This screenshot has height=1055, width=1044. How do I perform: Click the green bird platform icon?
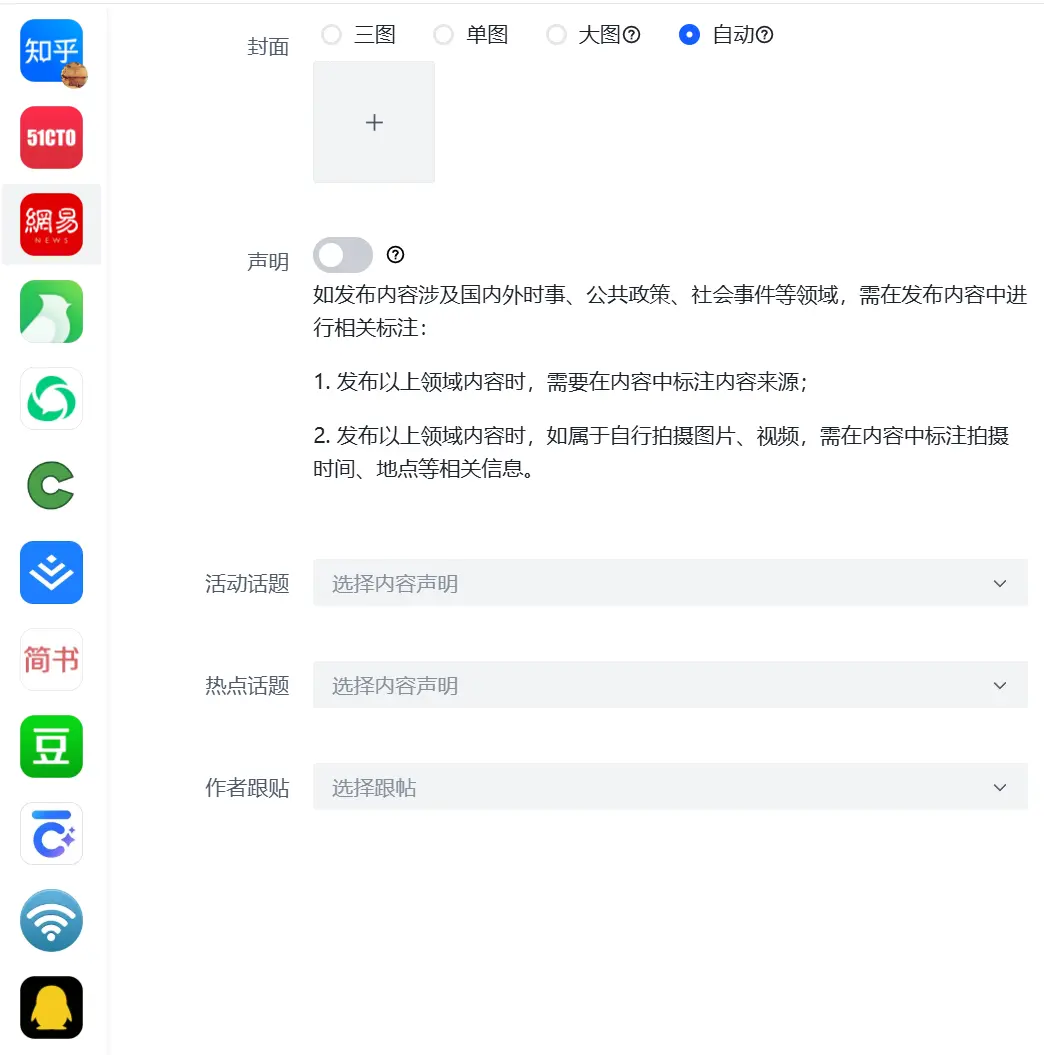(x=51, y=311)
